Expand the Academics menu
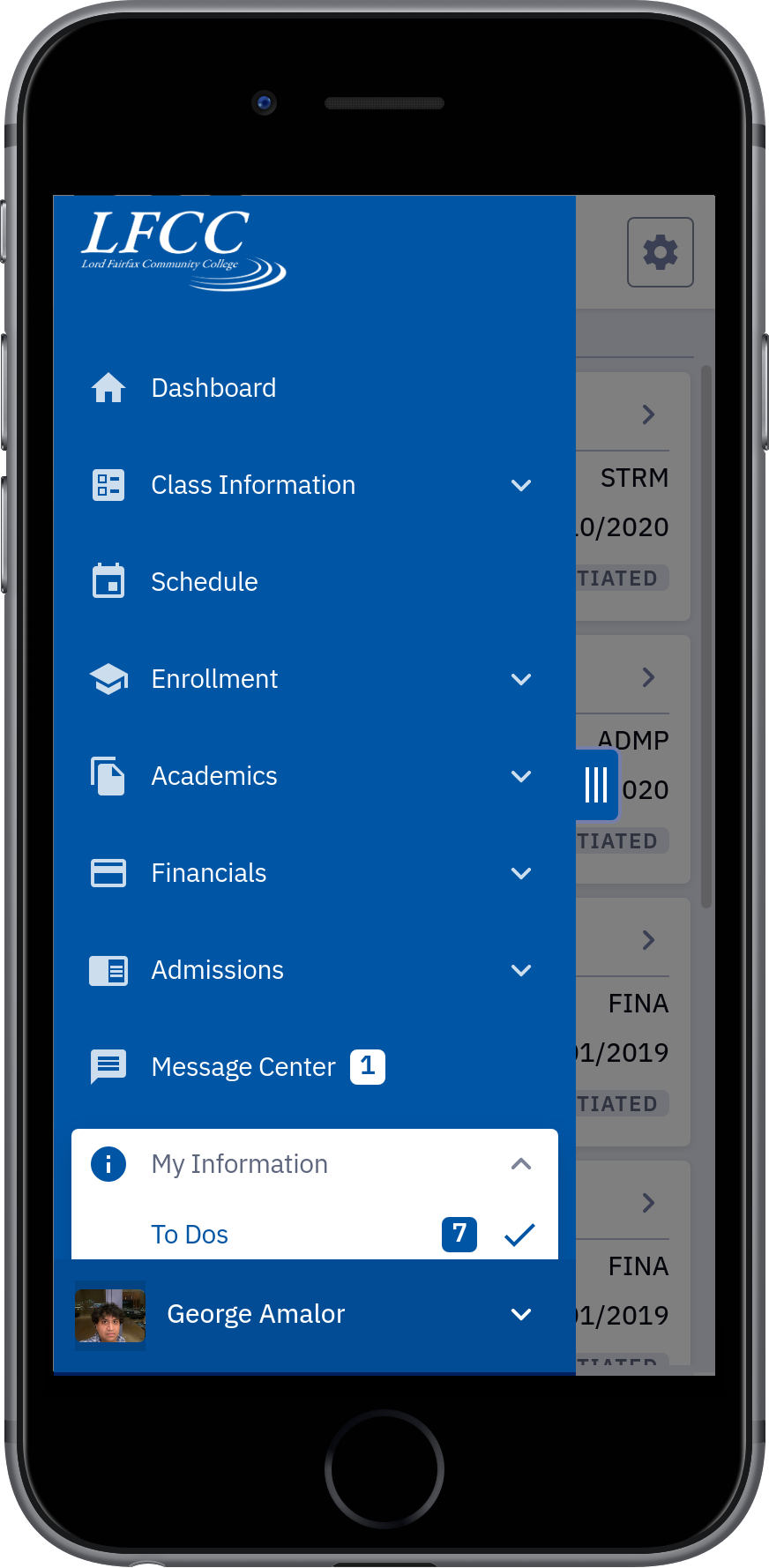This screenshot has height=1568, width=769. pos(315,776)
